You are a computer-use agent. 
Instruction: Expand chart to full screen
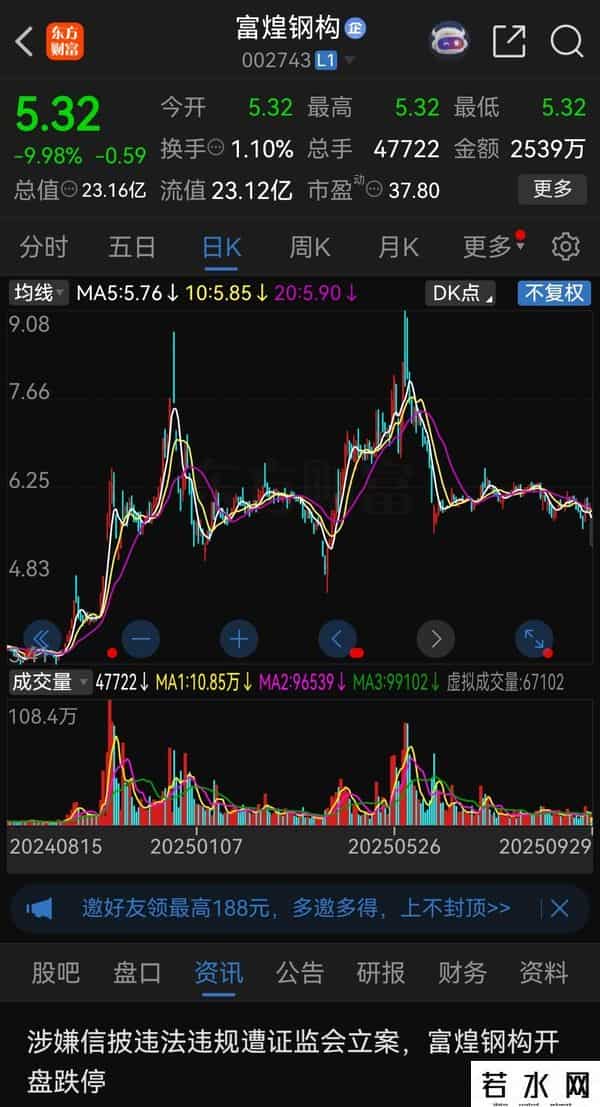pos(534,637)
